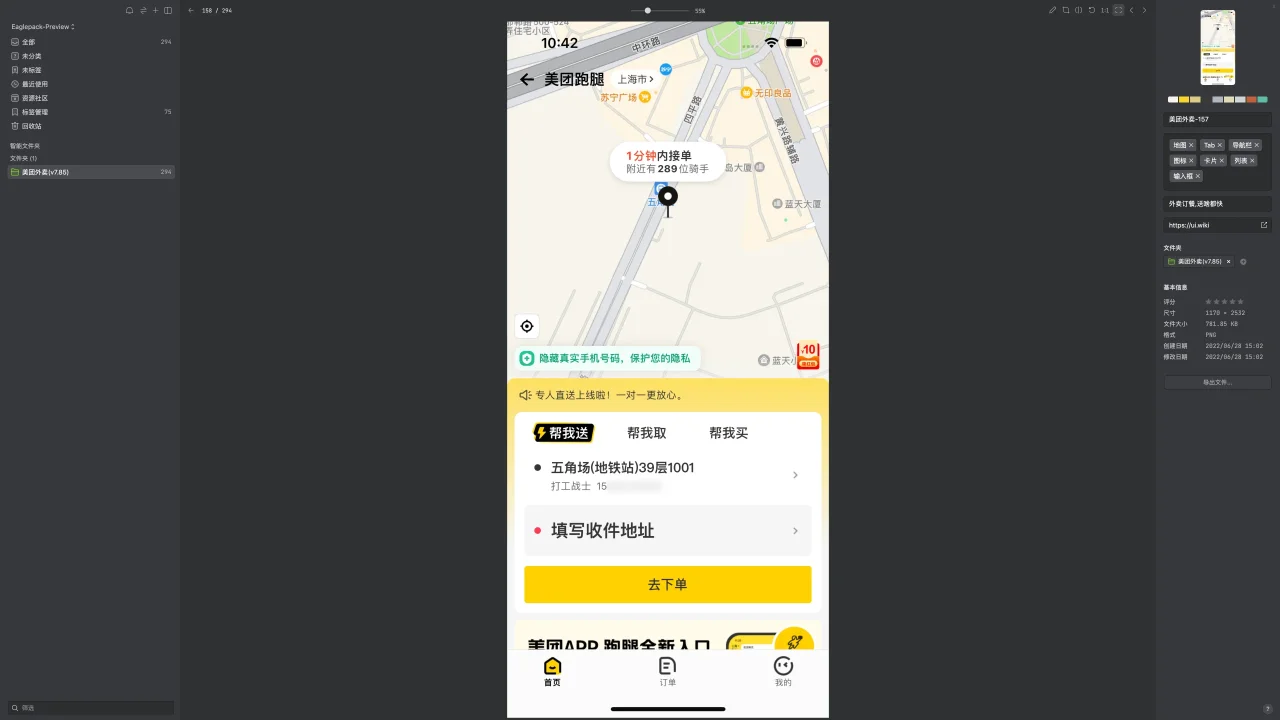Screen dimensions: 1280x720
Task: Select the crop tool
Action: coord(1065,10)
